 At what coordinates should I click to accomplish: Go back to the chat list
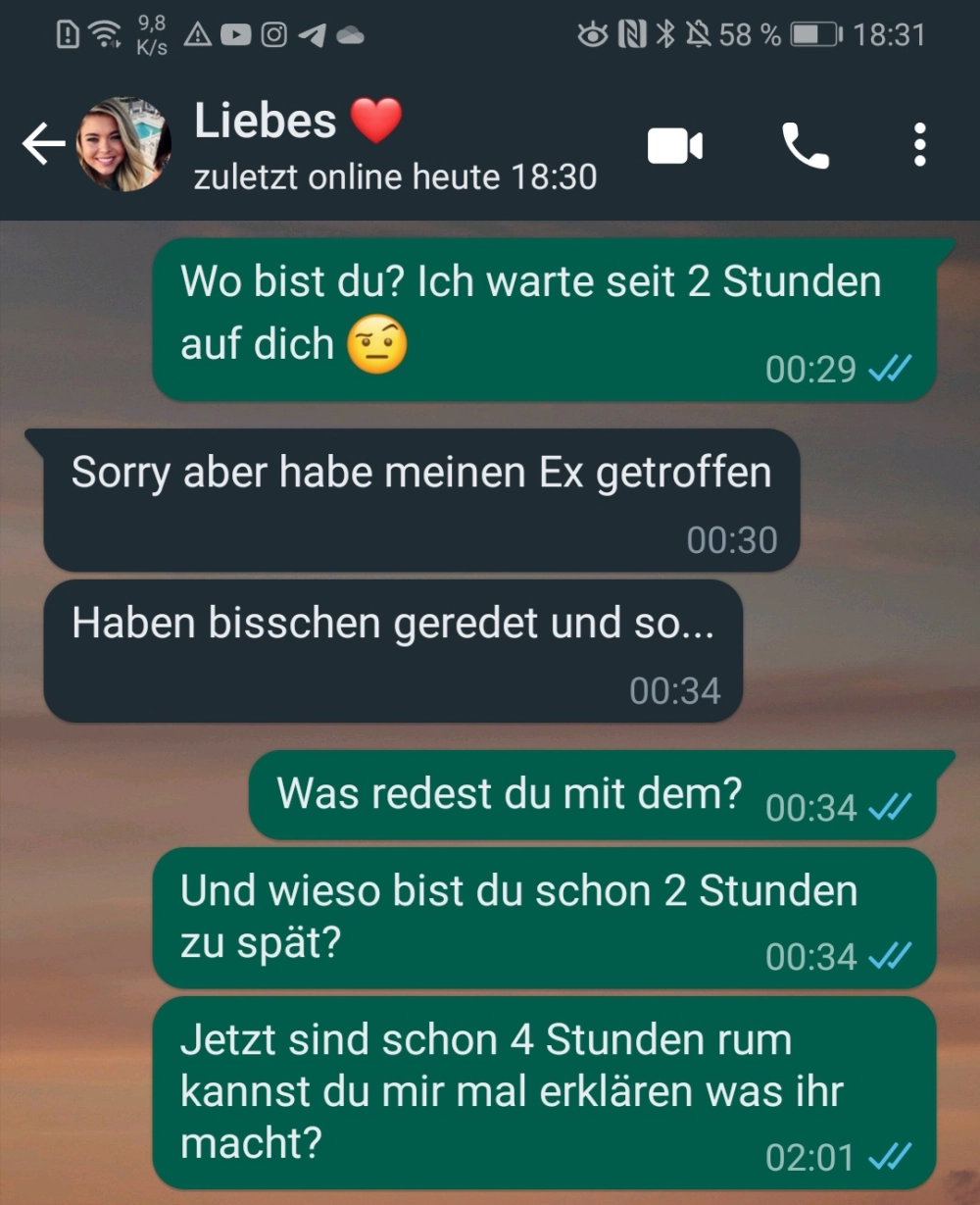(x=43, y=145)
